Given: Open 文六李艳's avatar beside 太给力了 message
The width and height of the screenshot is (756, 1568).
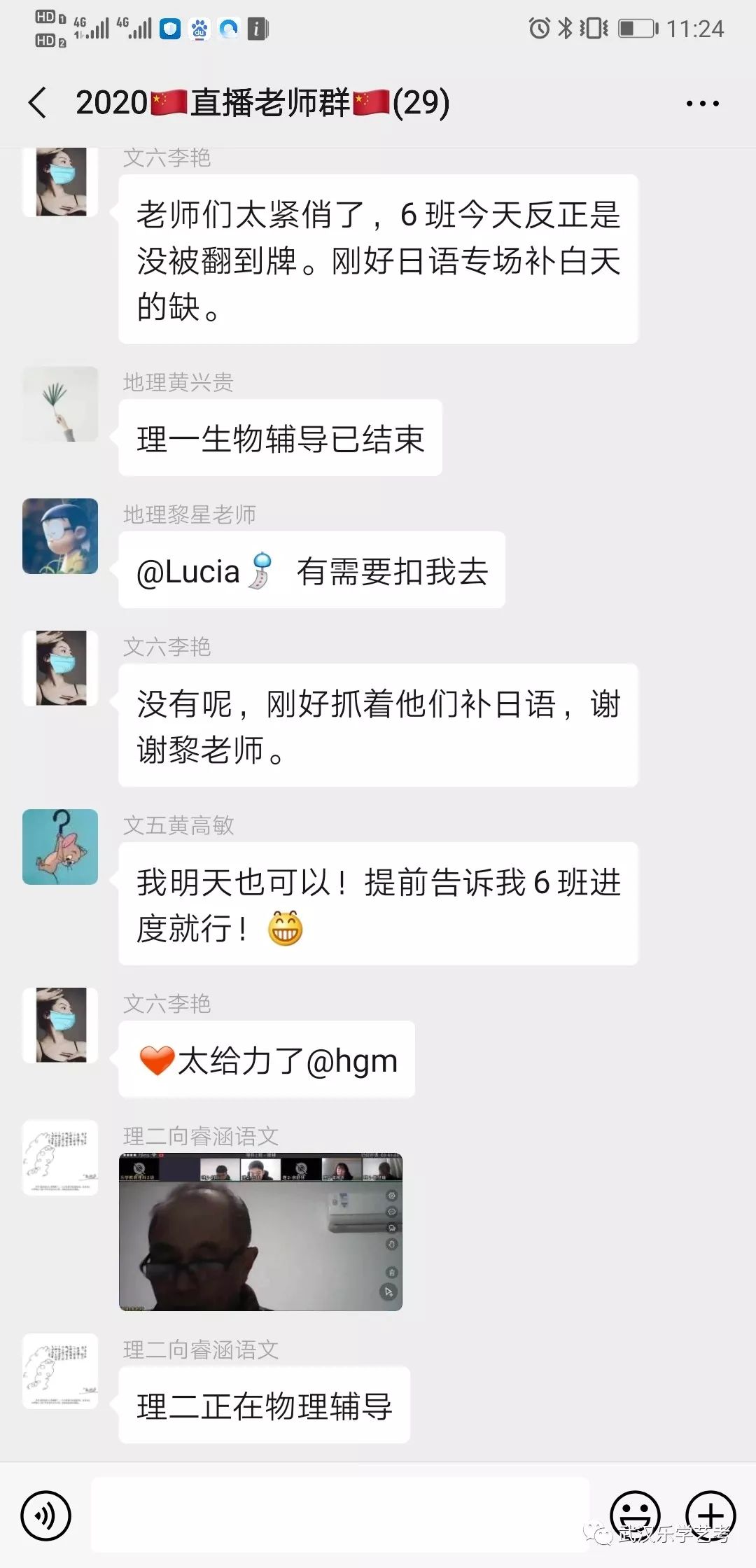Looking at the screenshot, I should [x=60, y=1025].
